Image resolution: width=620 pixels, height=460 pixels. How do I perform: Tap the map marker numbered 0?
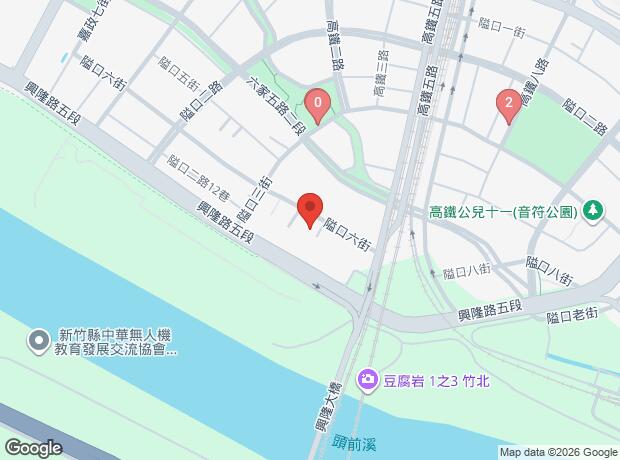click(318, 104)
